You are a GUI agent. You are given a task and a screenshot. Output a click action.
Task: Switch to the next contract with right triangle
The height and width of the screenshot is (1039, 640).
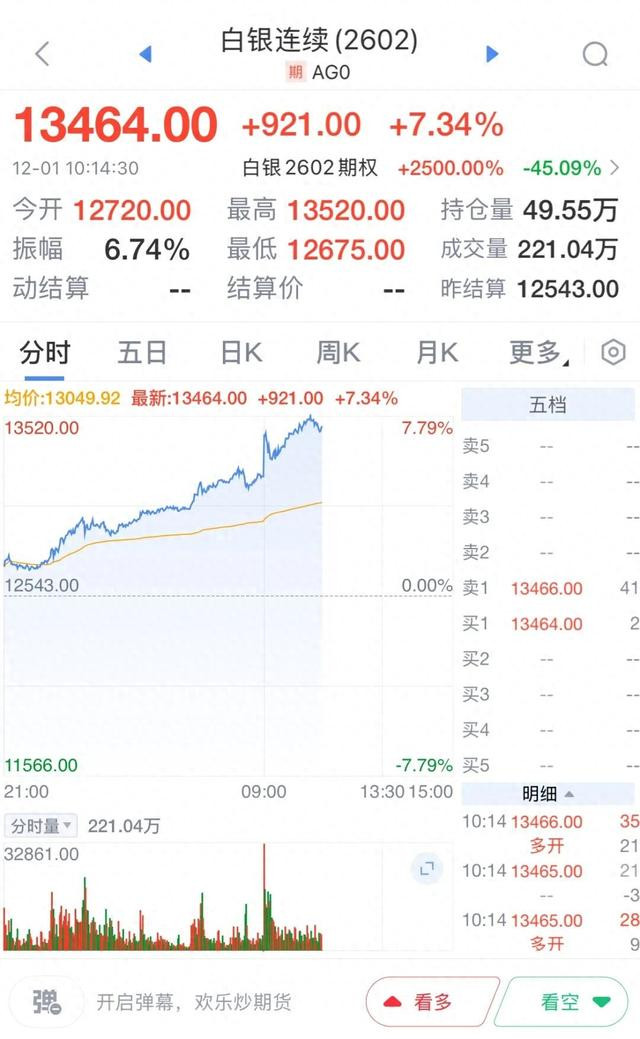pyautogui.click(x=492, y=53)
